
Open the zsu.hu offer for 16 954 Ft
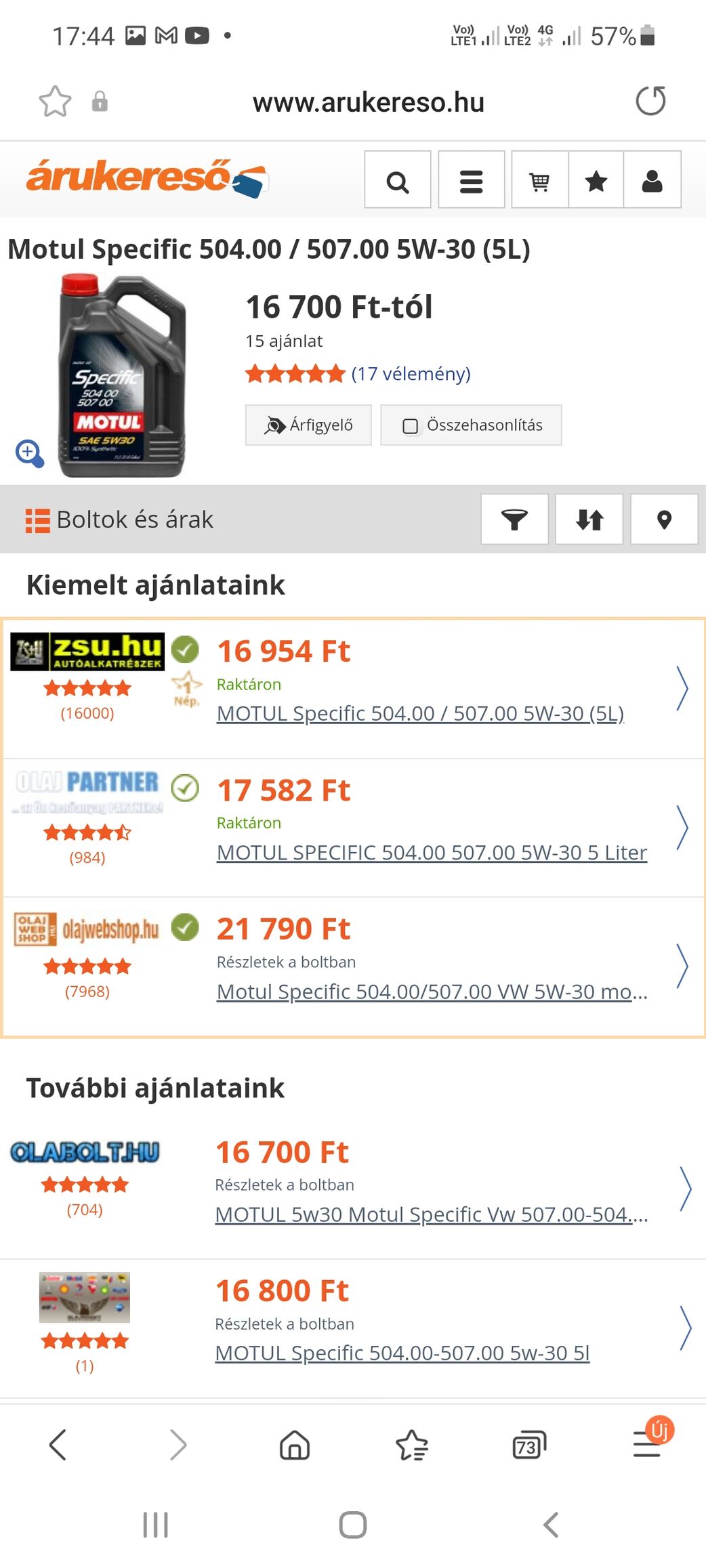(x=354, y=689)
